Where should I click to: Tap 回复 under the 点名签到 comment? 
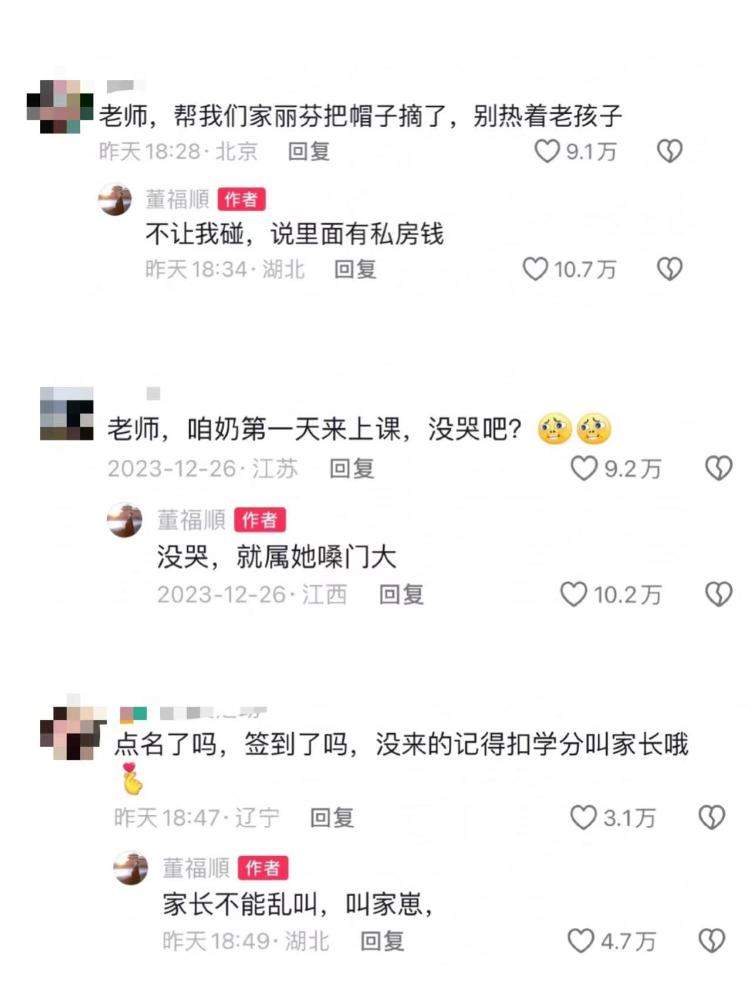click(x=331, y=816)
